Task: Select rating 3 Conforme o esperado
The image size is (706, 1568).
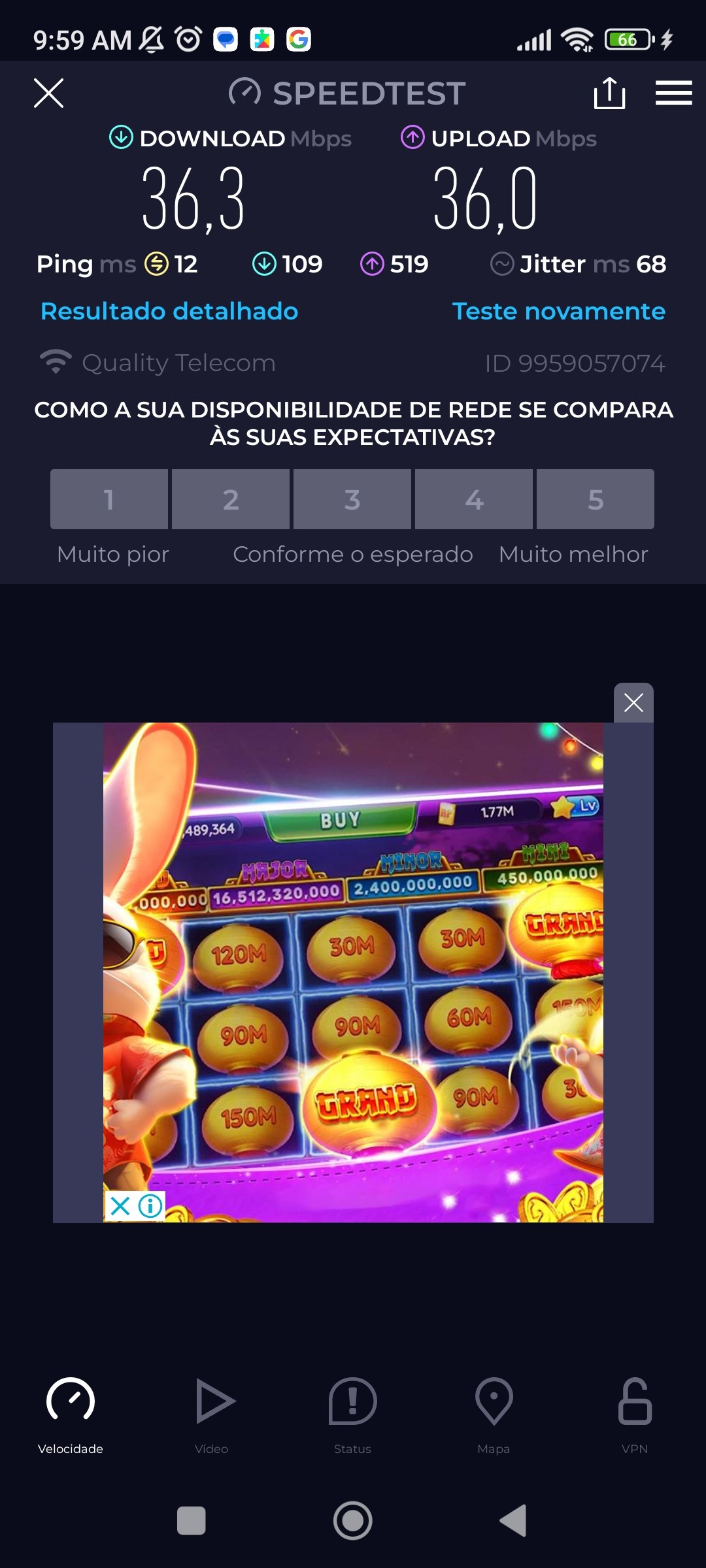Action: [352, 499]
